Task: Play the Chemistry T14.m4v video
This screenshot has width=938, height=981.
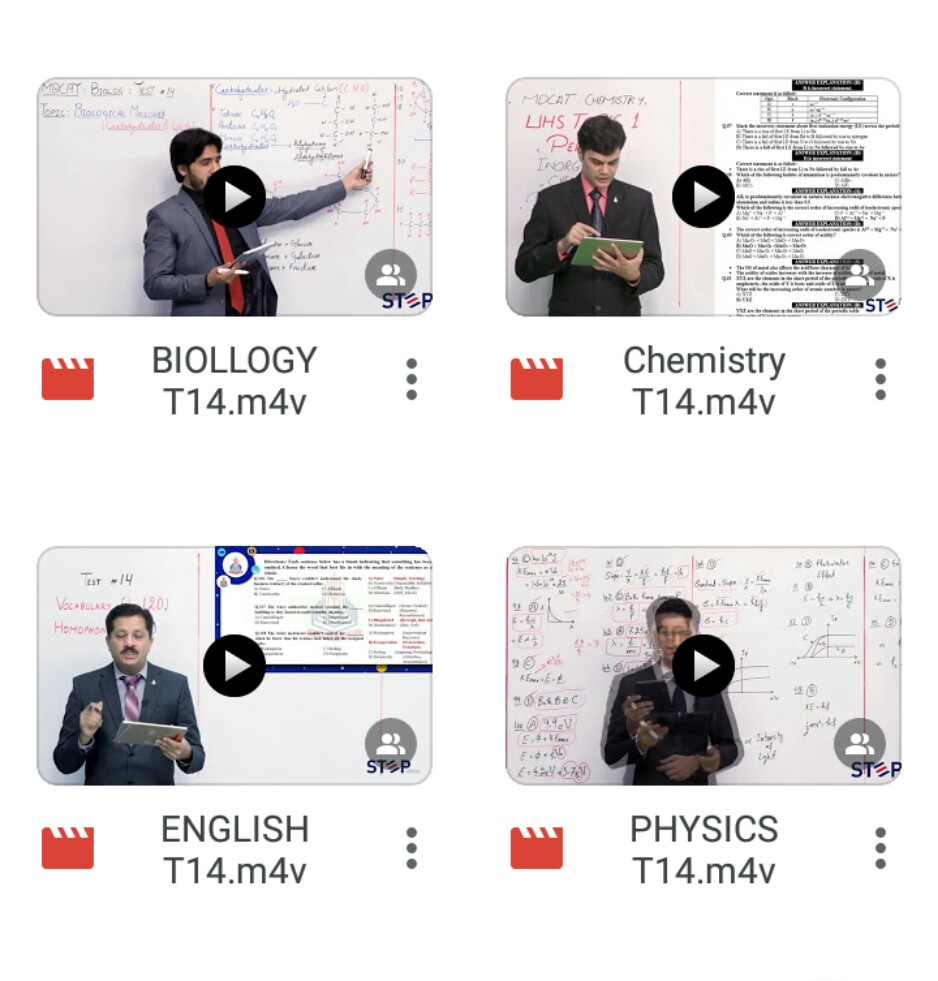Action: point(703,197)
